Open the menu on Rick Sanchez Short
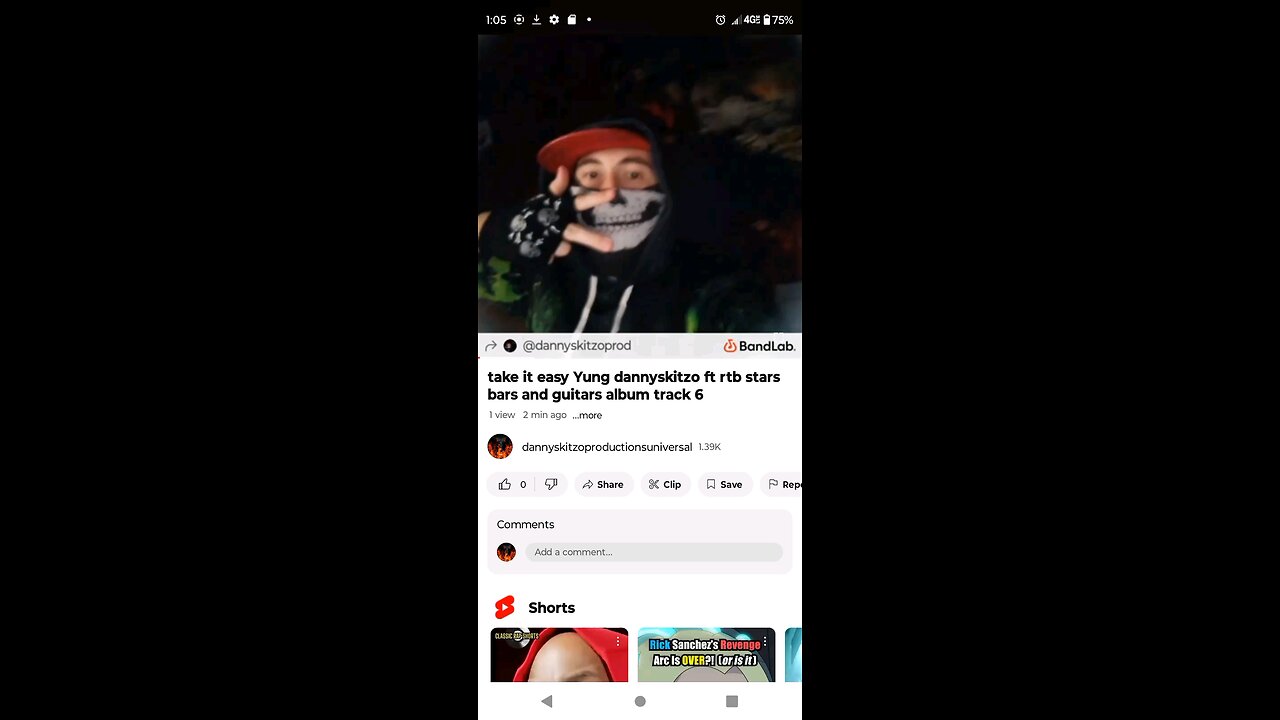 (765, 641)
